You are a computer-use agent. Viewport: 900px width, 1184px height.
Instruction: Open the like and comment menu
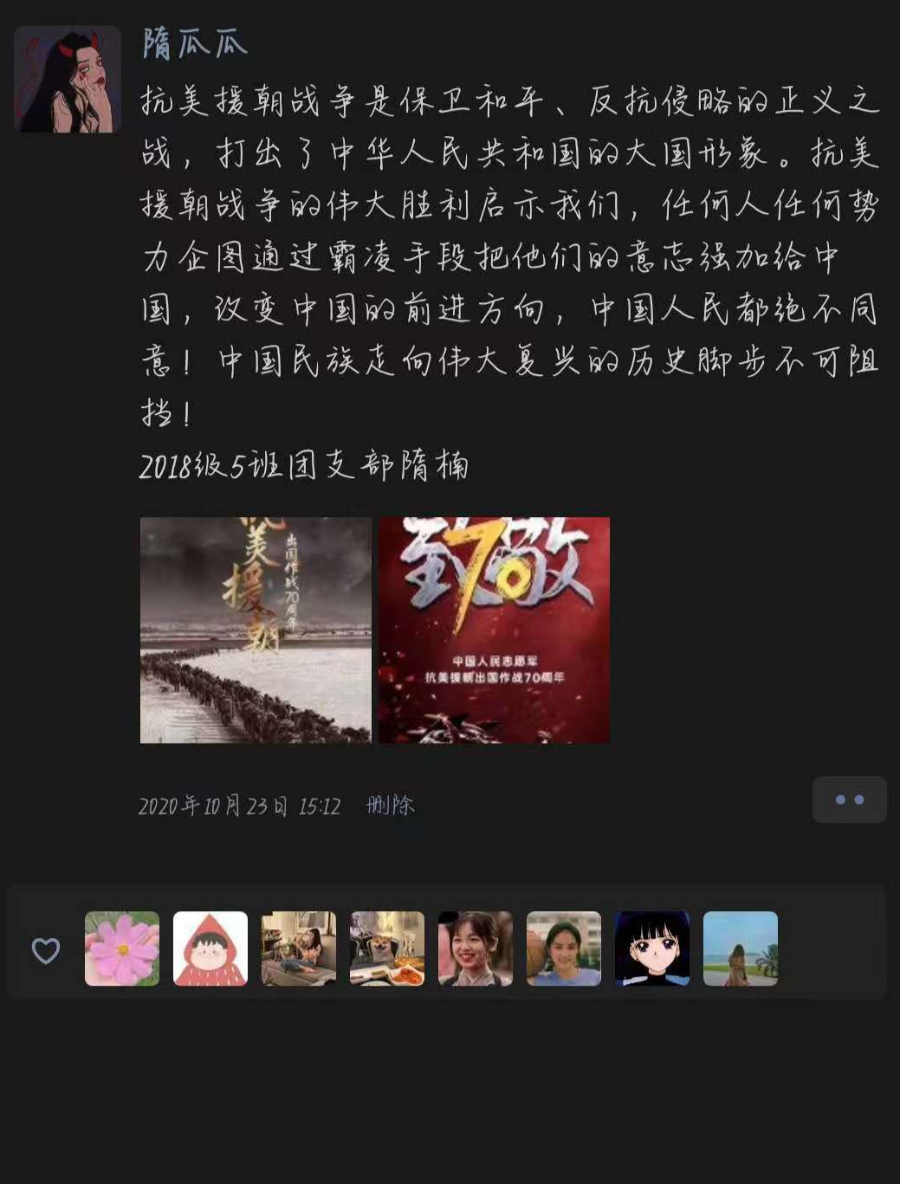coord(849,800)
